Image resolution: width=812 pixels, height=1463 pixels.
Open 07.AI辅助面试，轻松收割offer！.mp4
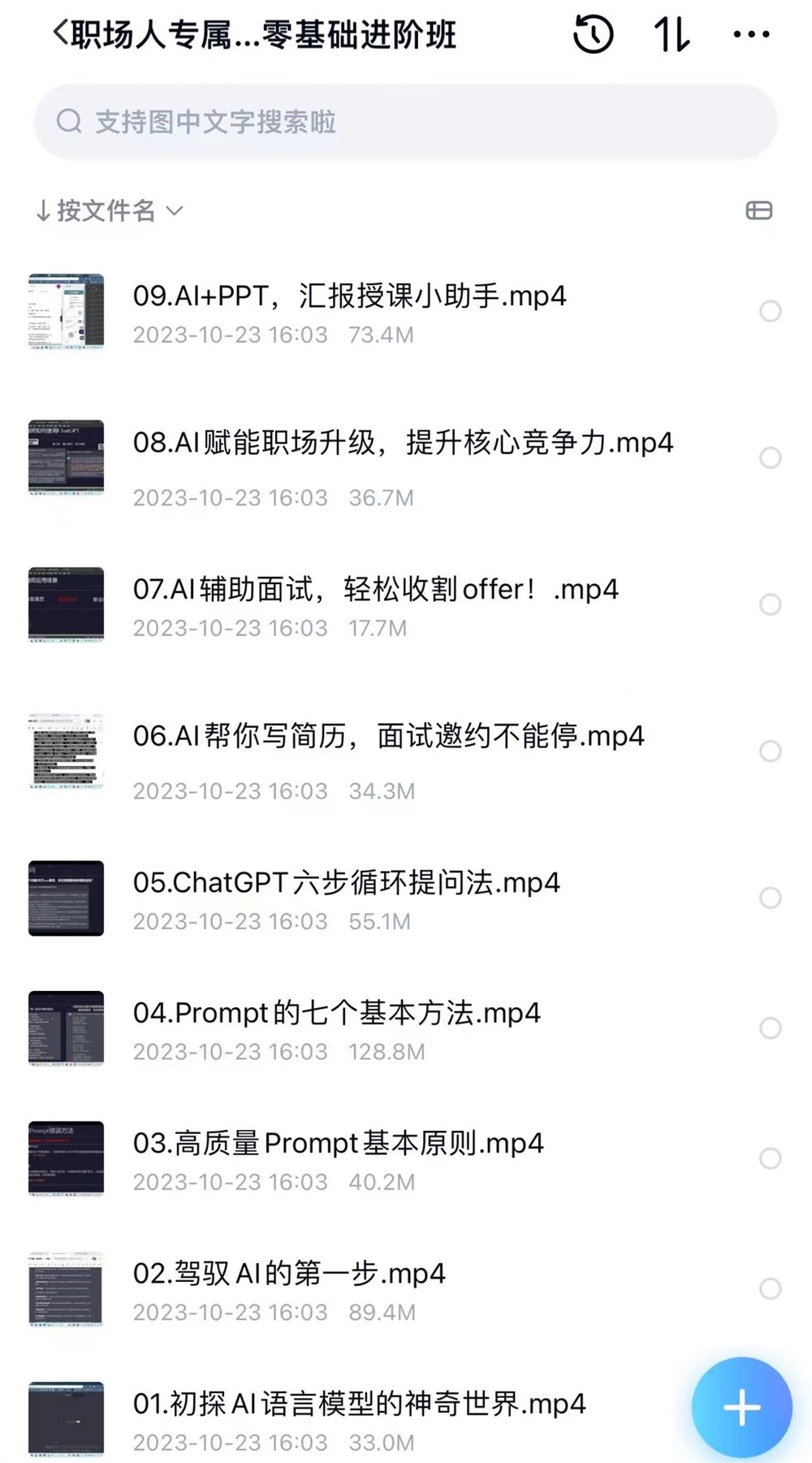pos(375,590)
